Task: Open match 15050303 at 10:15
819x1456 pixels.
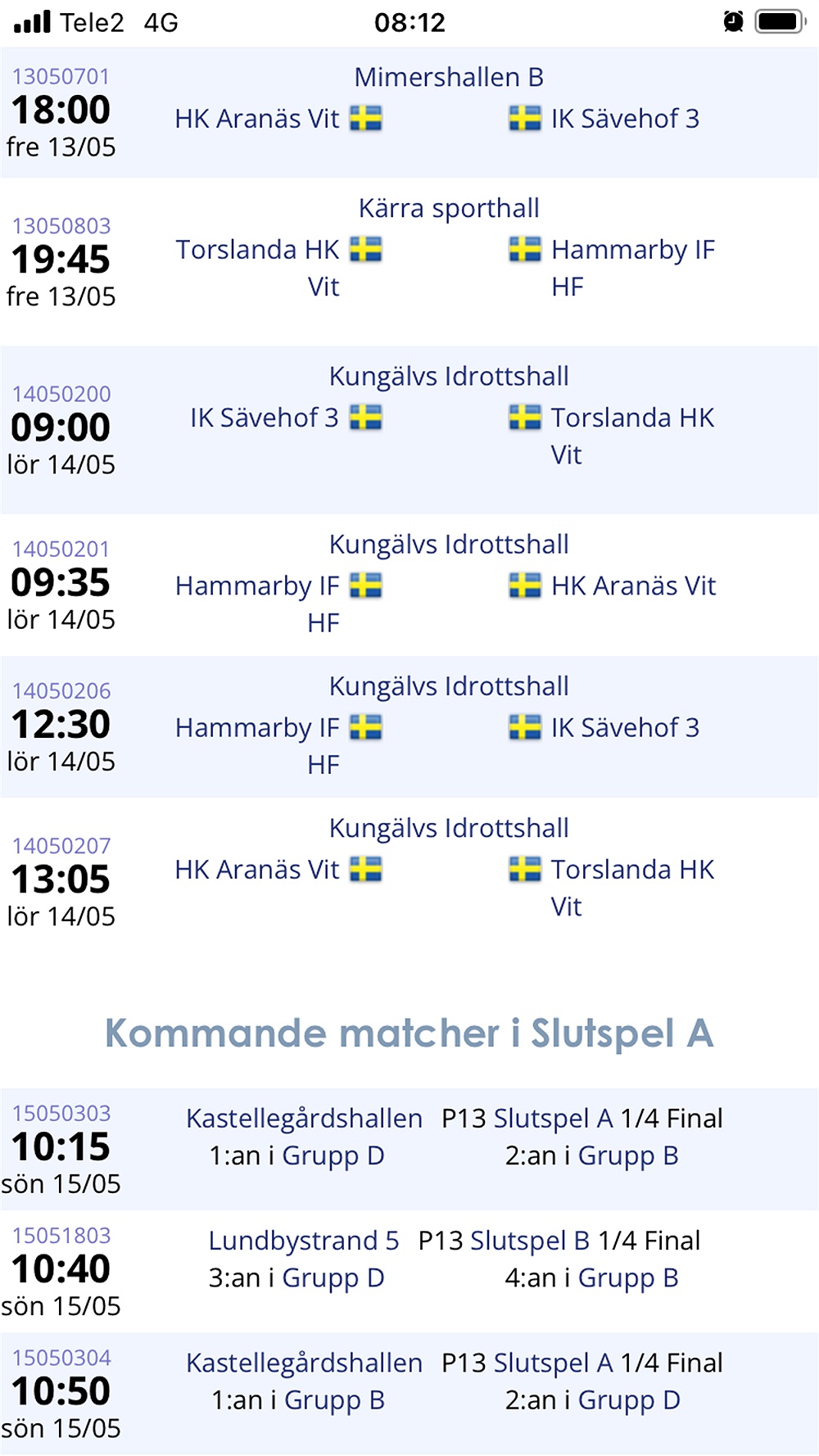Action: tap(61, 1113)
